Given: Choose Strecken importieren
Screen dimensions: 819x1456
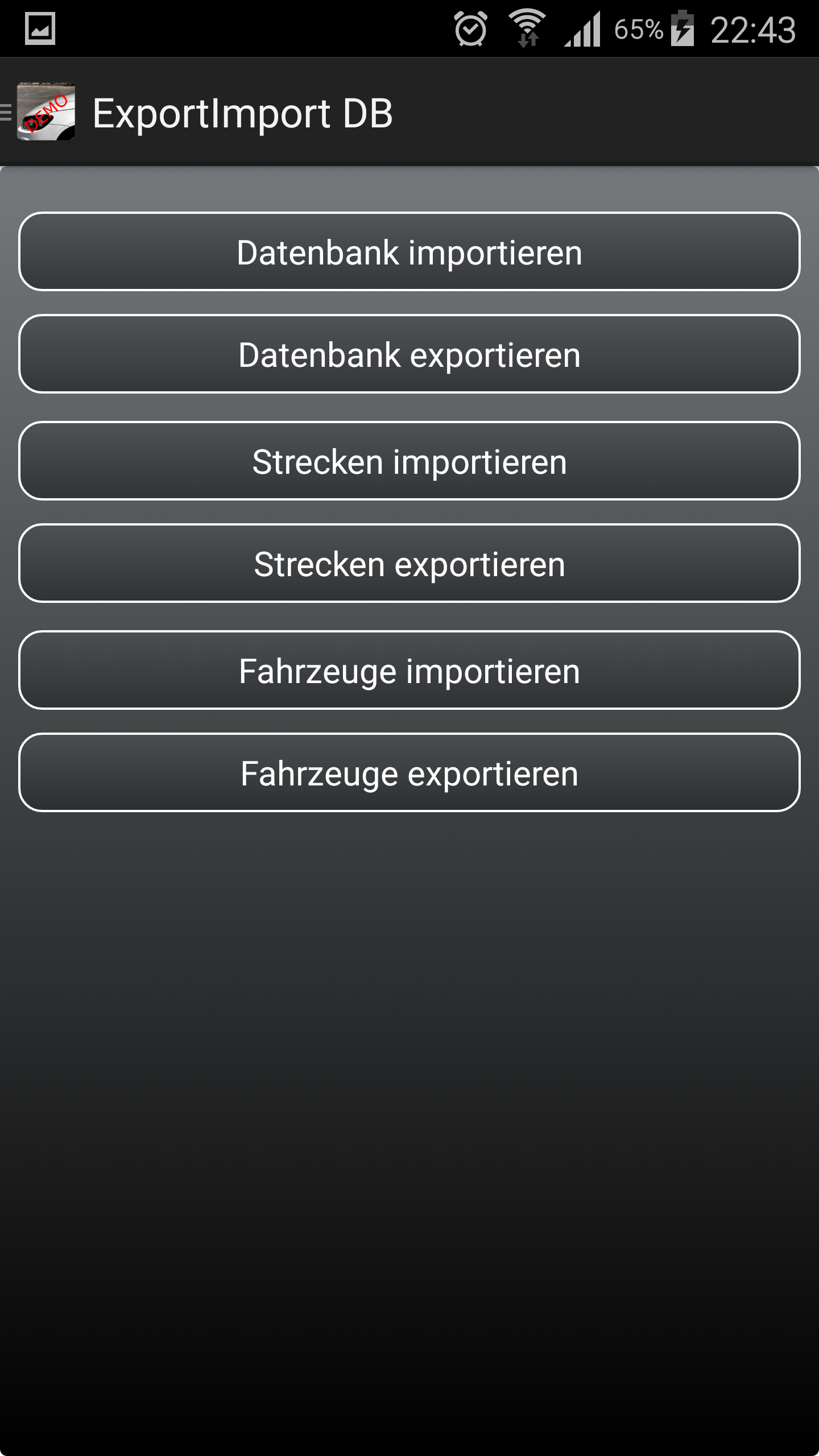Looking at the screenshot, I should coord(409,461).
